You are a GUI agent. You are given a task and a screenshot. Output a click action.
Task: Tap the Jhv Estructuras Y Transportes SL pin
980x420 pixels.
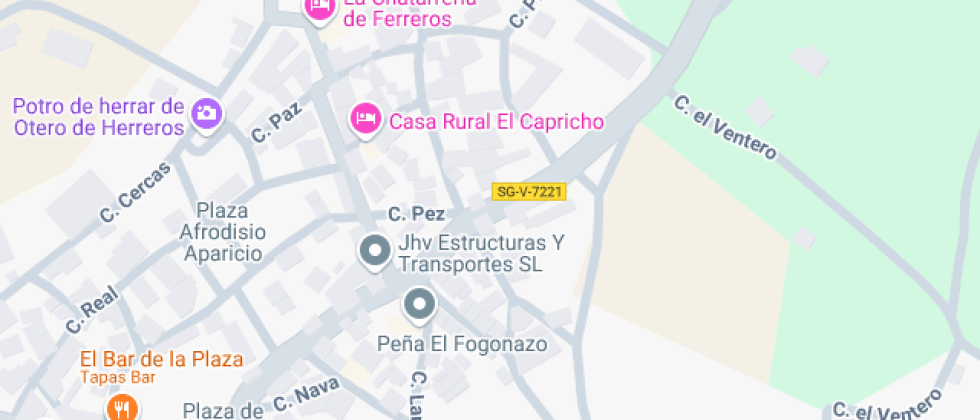(375, 251)
